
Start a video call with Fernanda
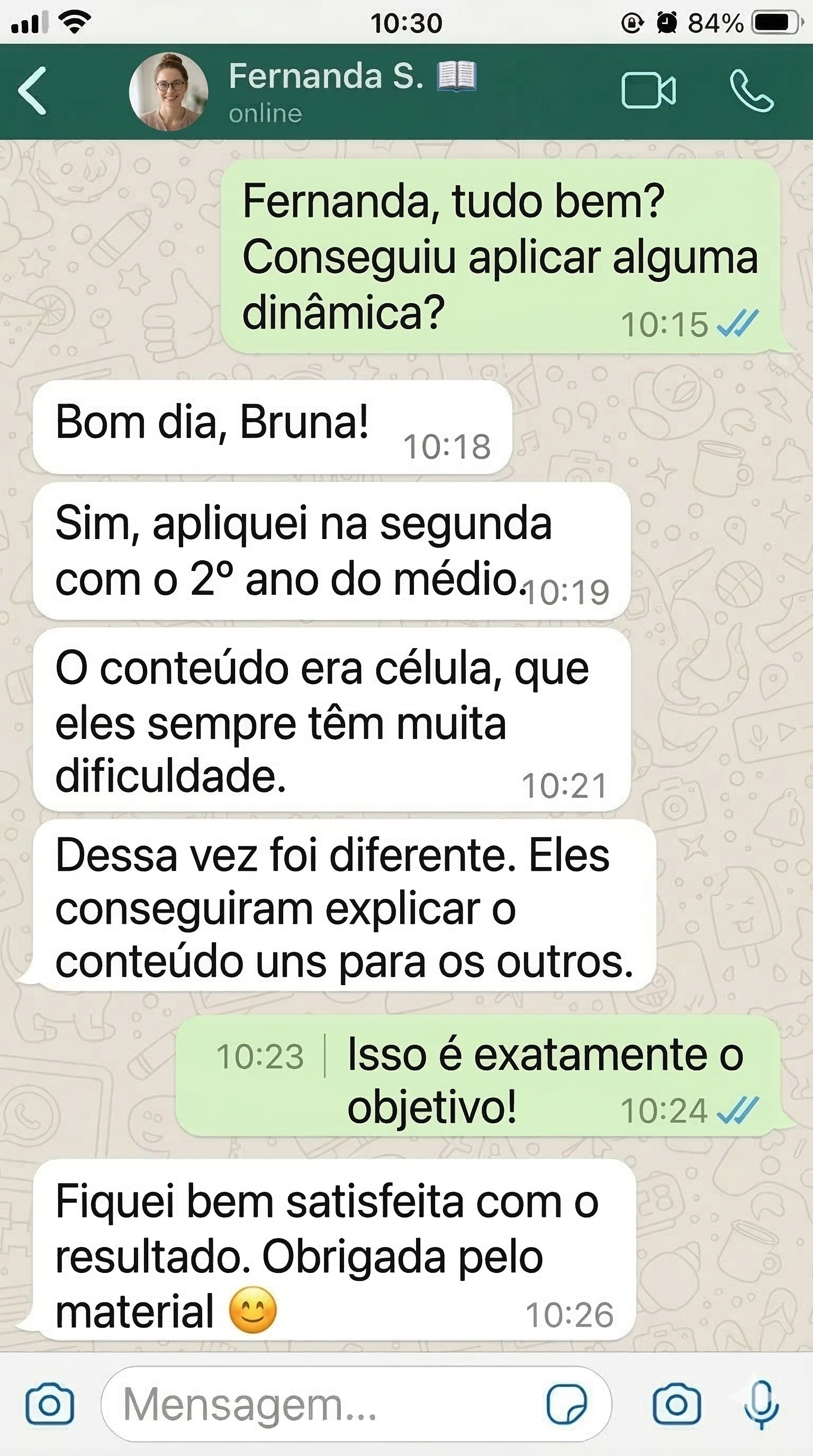(648, 90)
